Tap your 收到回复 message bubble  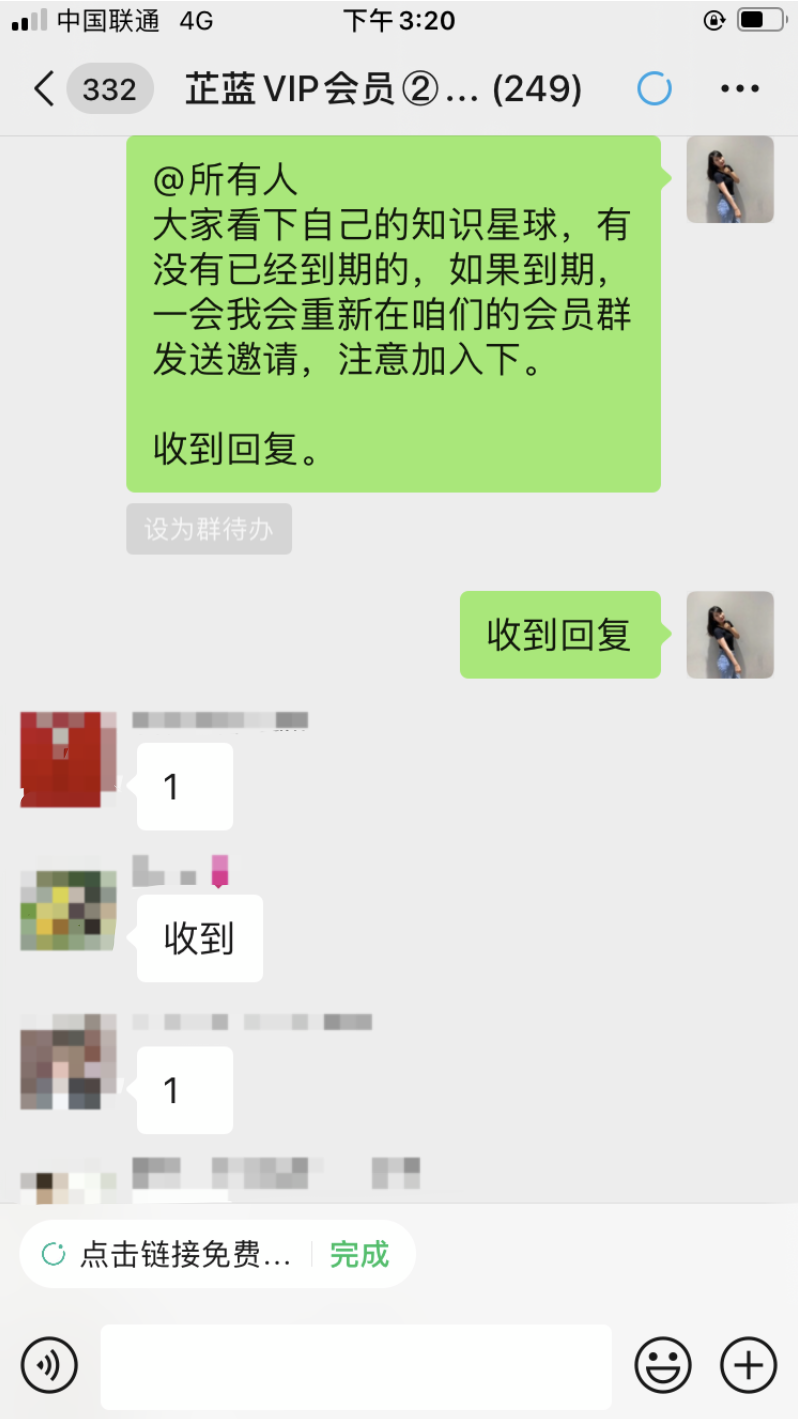pyautogui.click(x=560, y=636)
